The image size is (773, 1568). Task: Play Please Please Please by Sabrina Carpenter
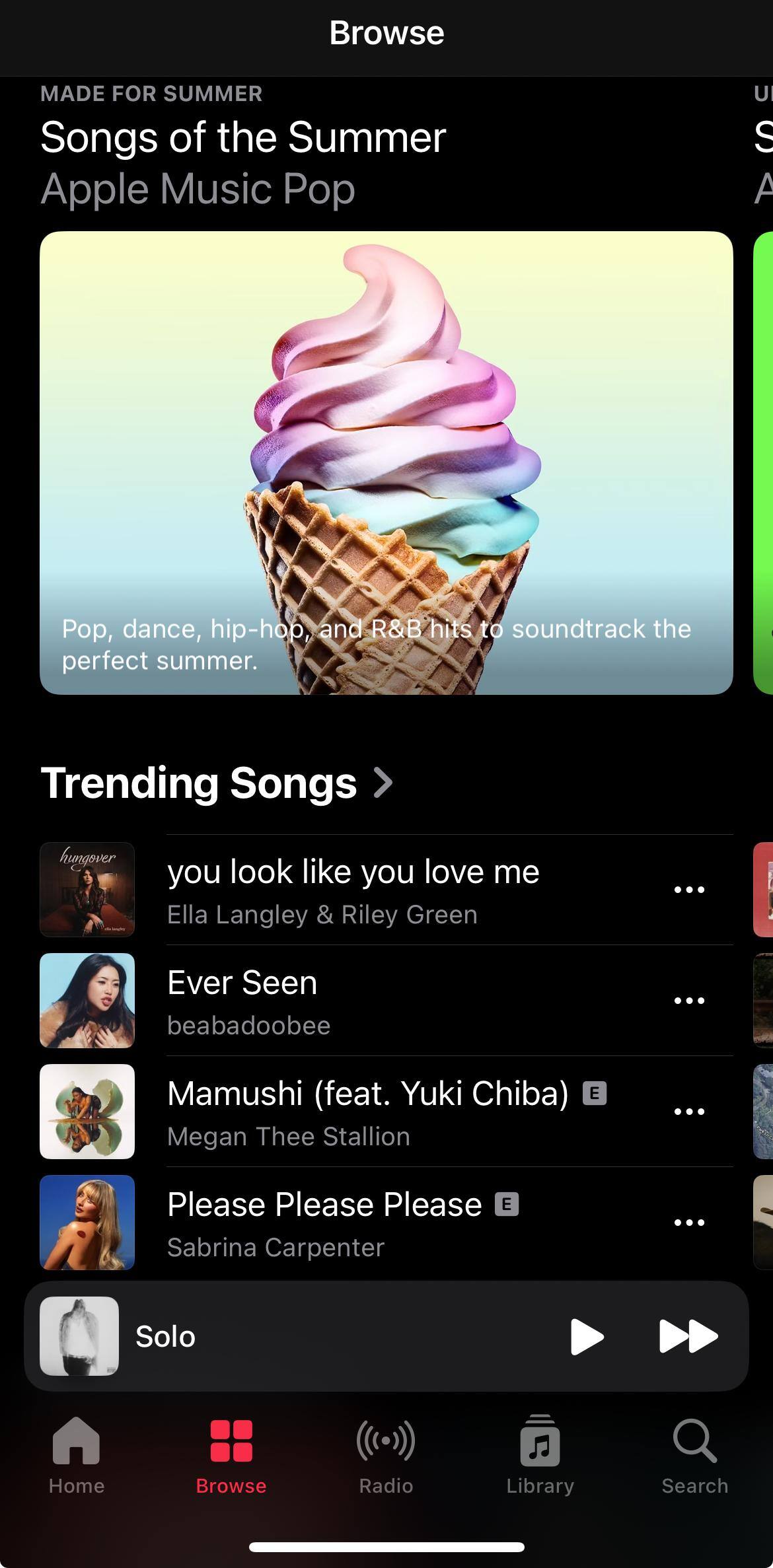coord(324,1223)
